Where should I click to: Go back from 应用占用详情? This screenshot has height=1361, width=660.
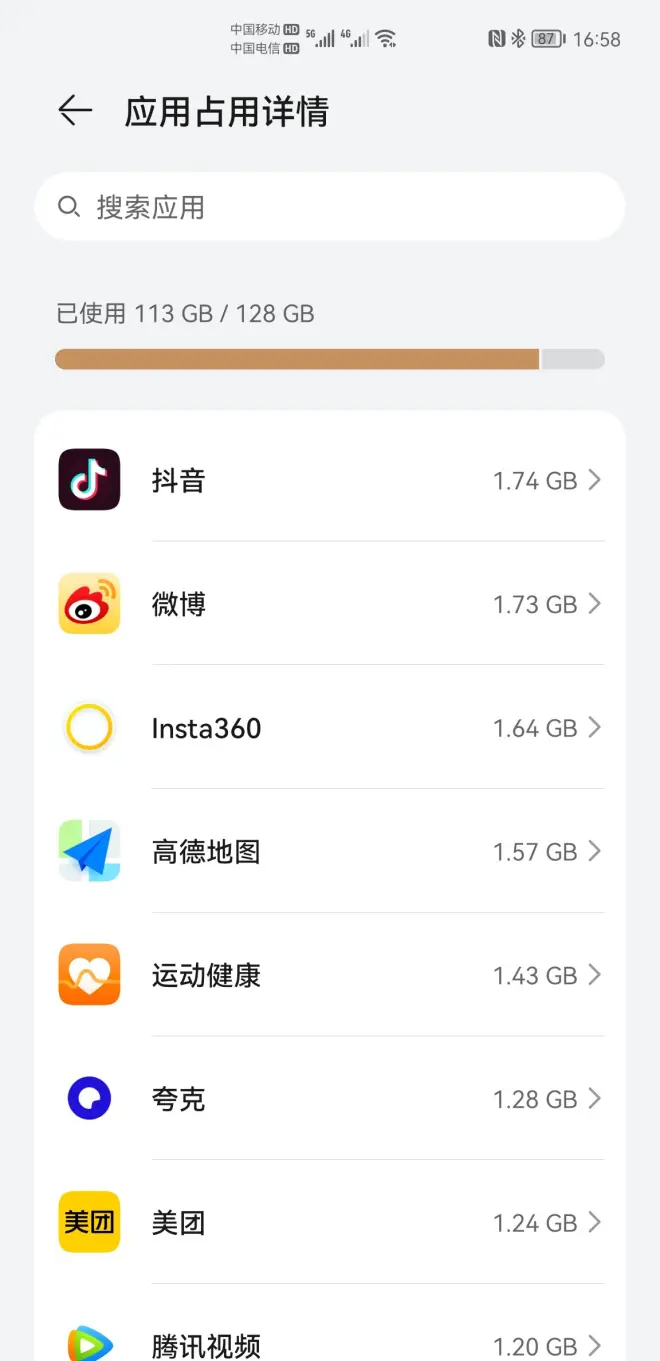click(75, 111)
